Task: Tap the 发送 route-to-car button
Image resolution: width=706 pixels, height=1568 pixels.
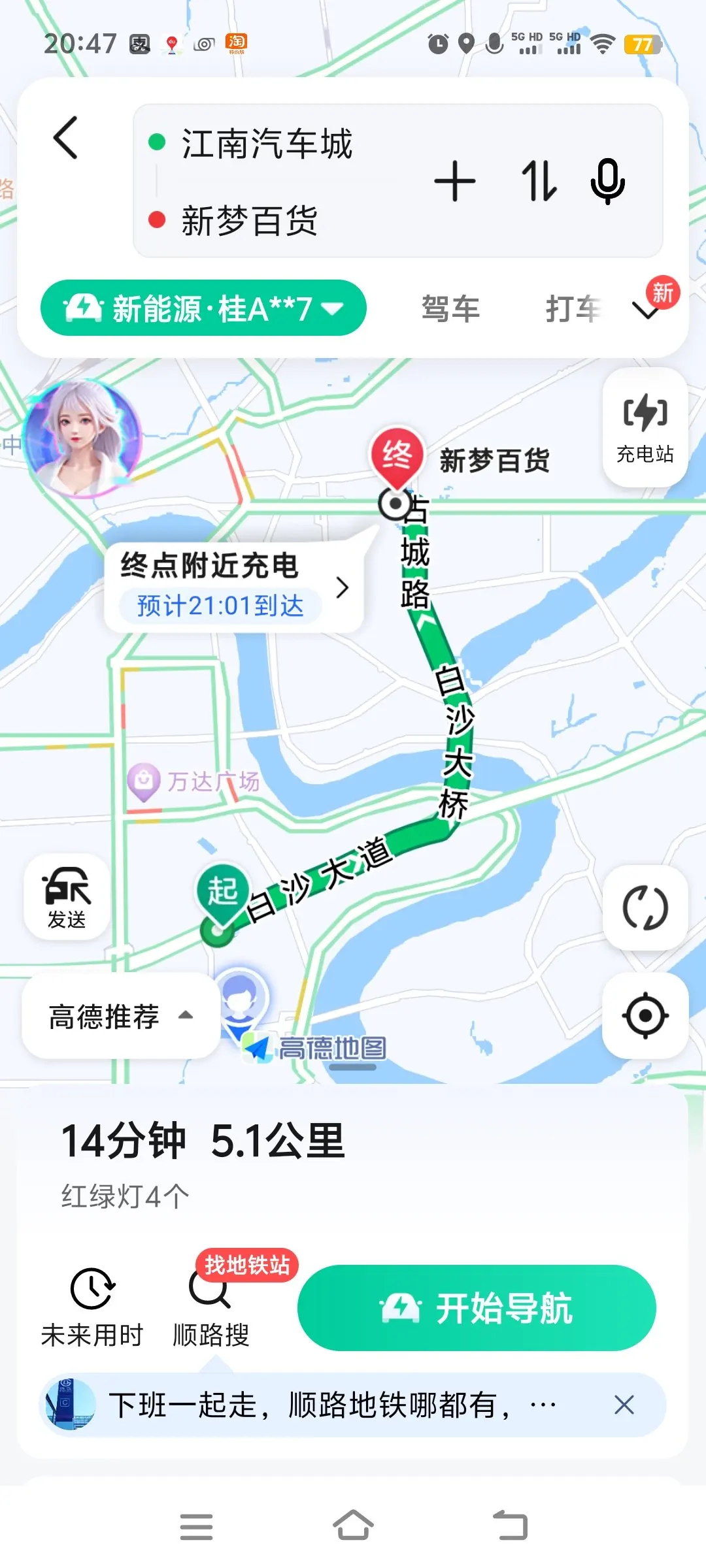Action: pyautogui.click(x=67, y=897)
